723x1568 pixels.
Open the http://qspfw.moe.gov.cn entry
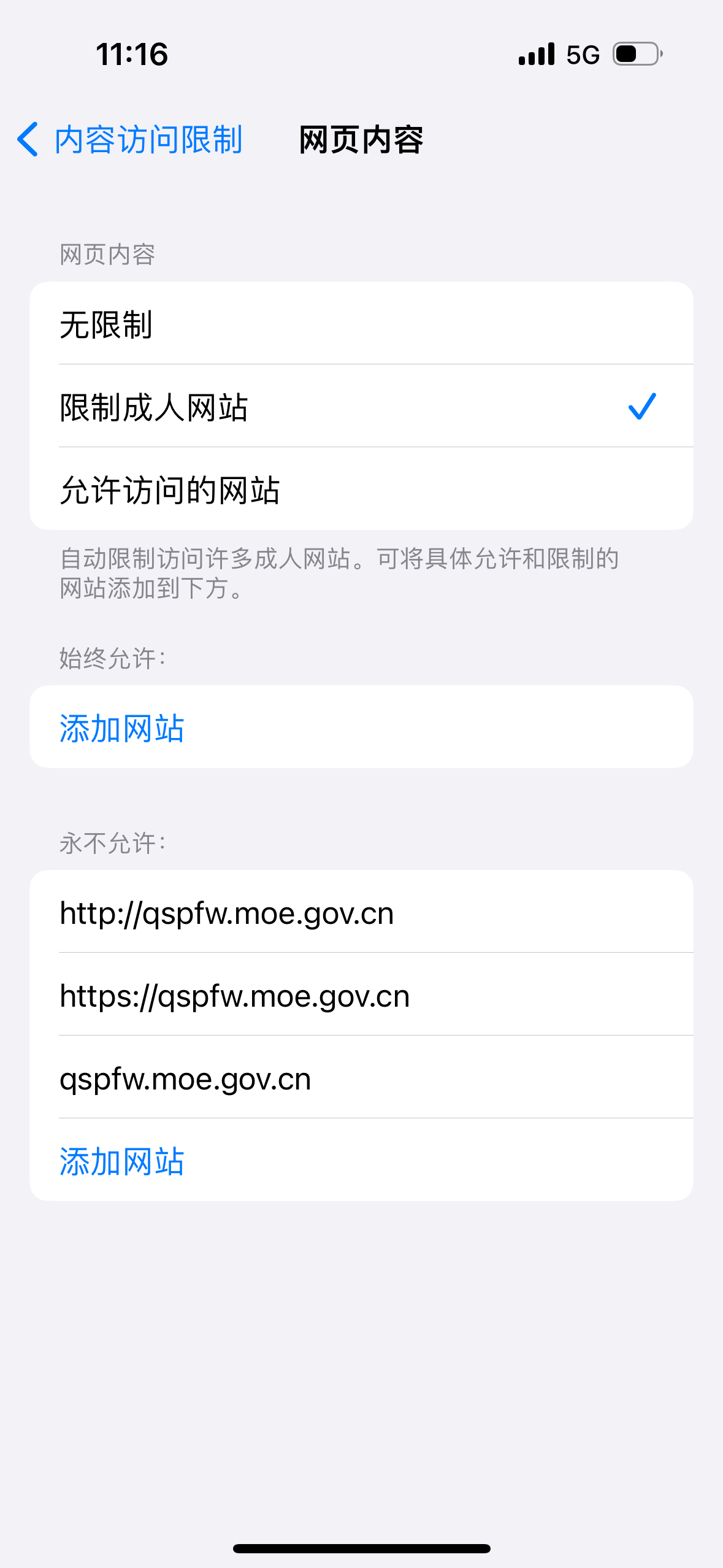pyautogui.click(x=361, y=912)
